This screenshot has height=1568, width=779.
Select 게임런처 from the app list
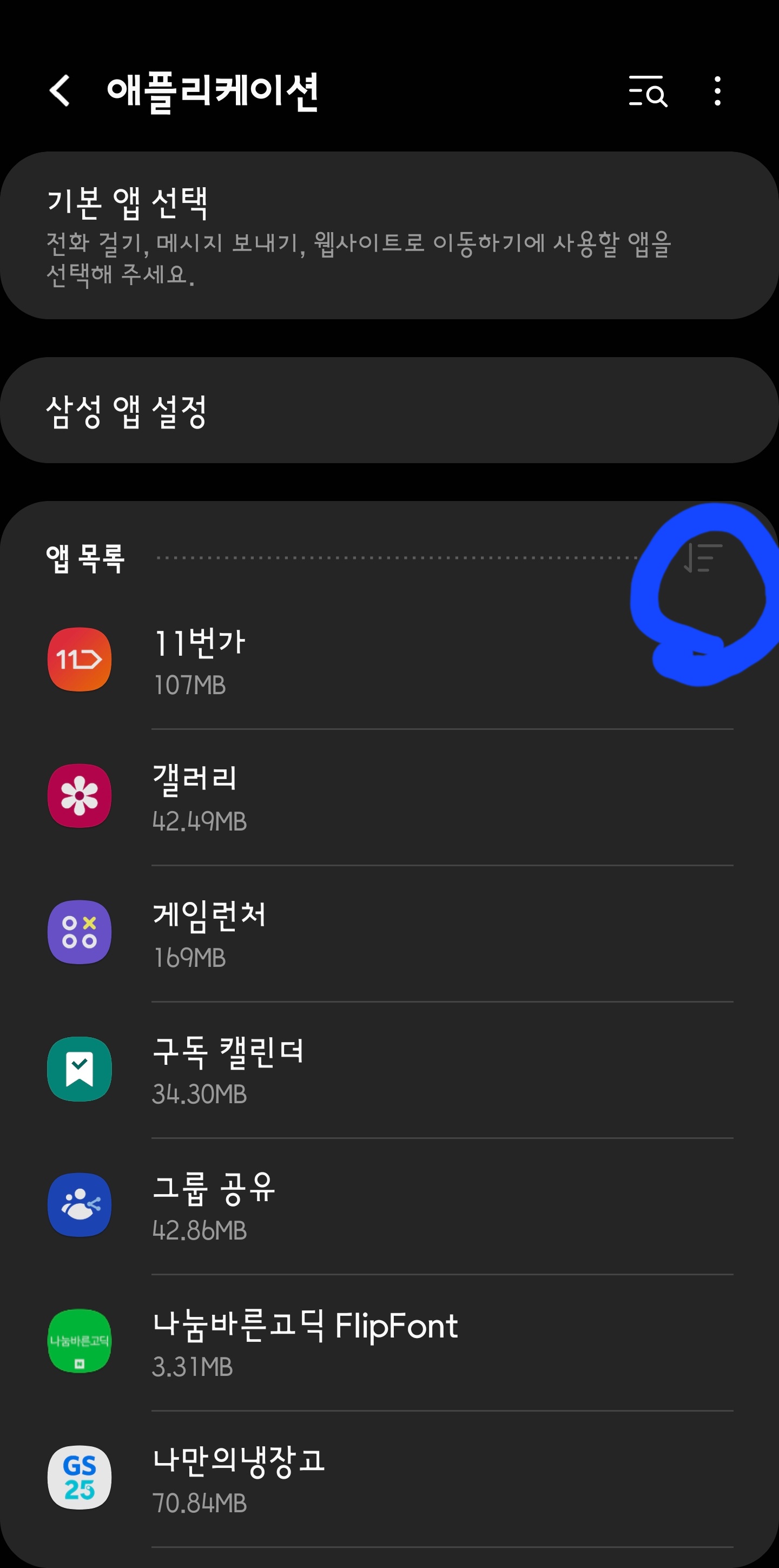point(389,933)
